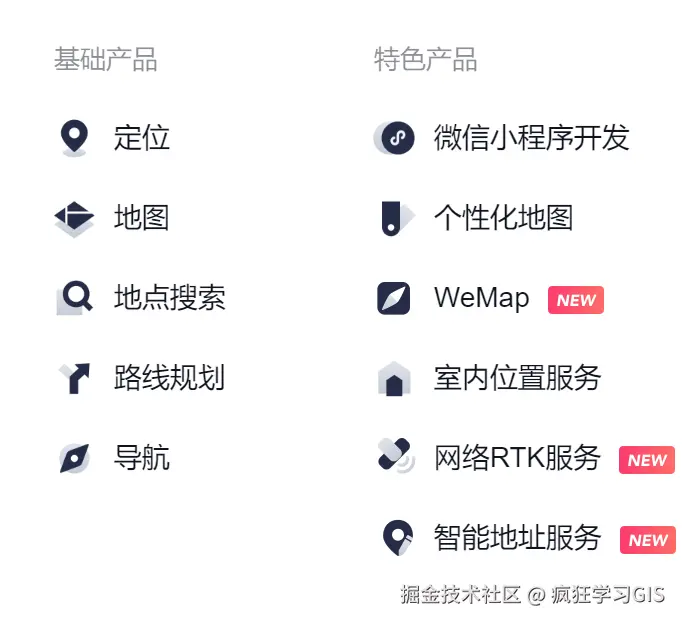This screenshot has width=682, height=623.
Task: Open 网络RTK服务
Action: [517, 458]
